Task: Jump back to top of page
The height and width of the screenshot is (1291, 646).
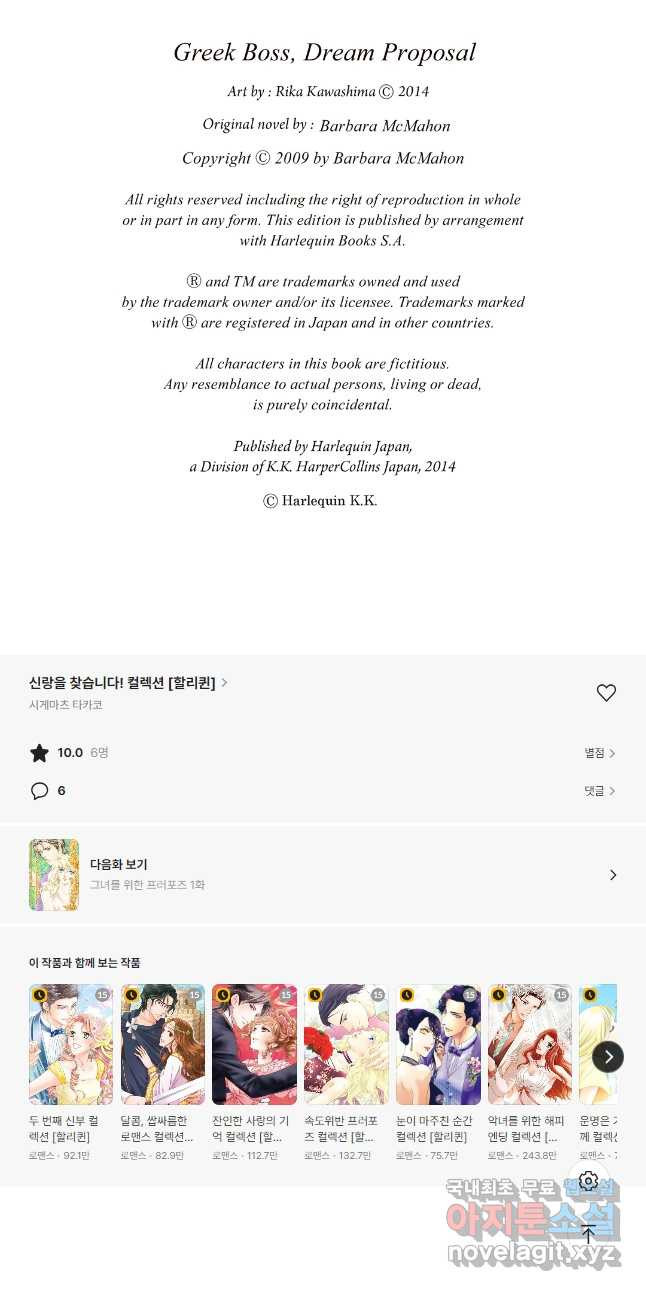Action: point(588,1234)
